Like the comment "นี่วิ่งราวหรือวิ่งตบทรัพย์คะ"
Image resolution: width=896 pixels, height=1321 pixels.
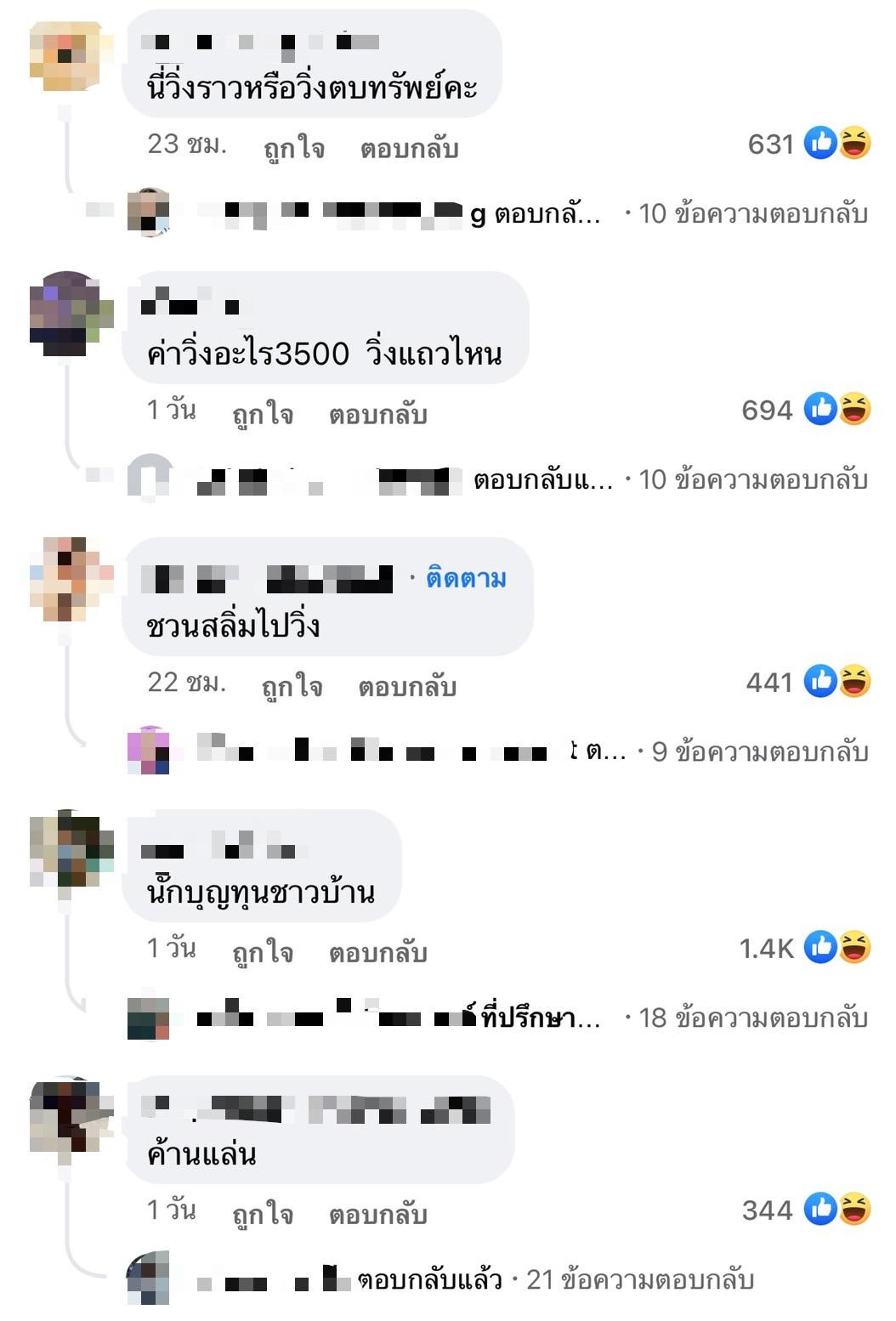(x=293, y=148)
